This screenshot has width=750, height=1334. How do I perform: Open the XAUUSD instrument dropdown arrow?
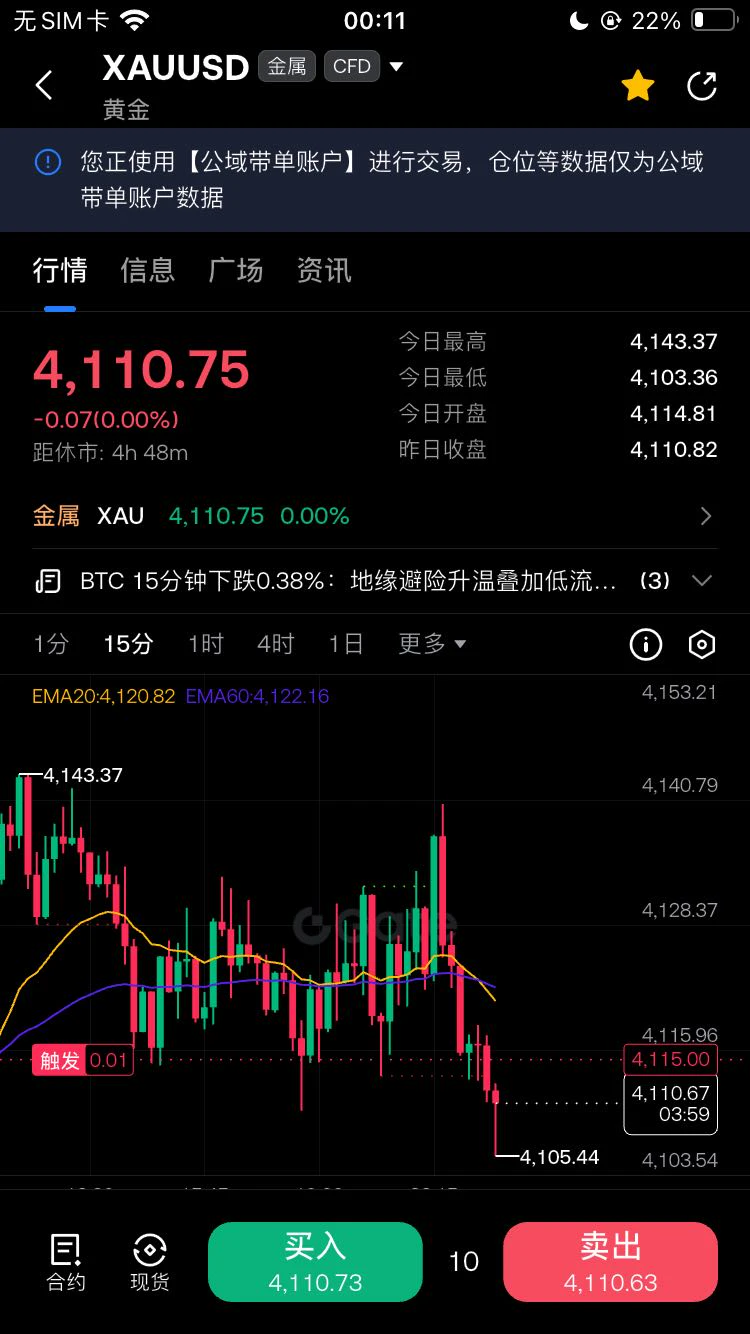click(x=396, y=67)
